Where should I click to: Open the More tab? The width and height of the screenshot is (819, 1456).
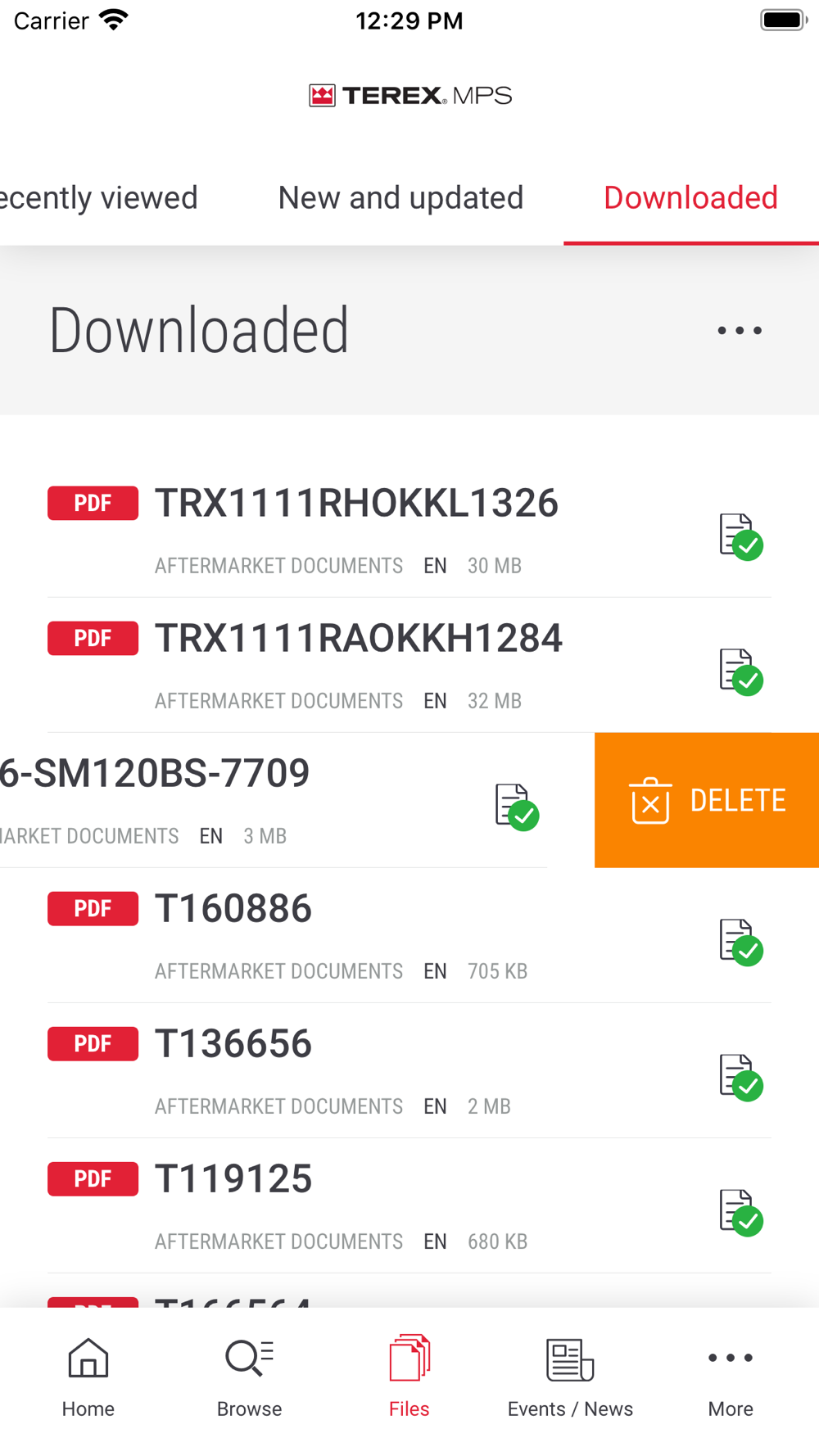pos(731,1377)
